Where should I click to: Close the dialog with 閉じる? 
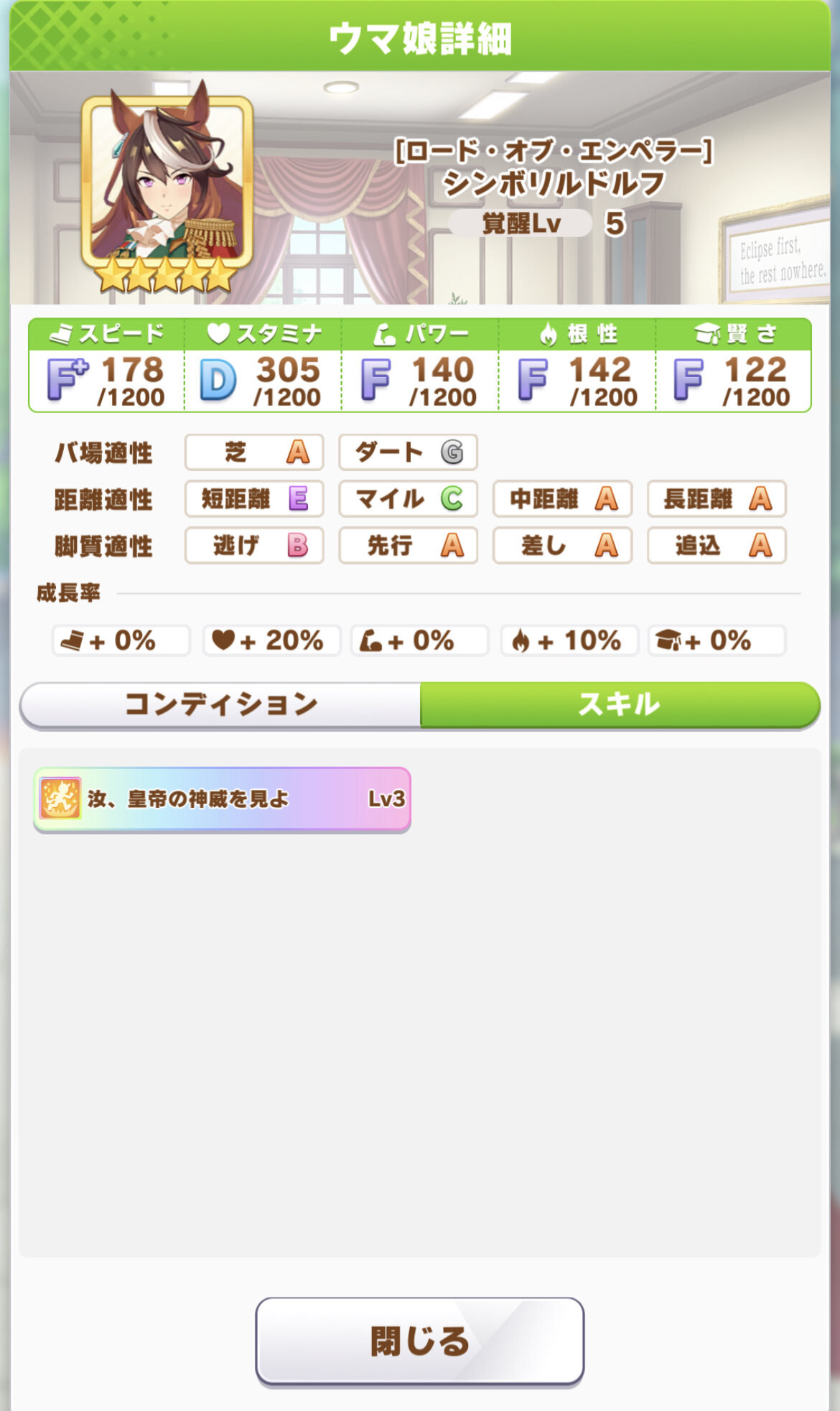pyautogui.click(x=419, y=1341)
